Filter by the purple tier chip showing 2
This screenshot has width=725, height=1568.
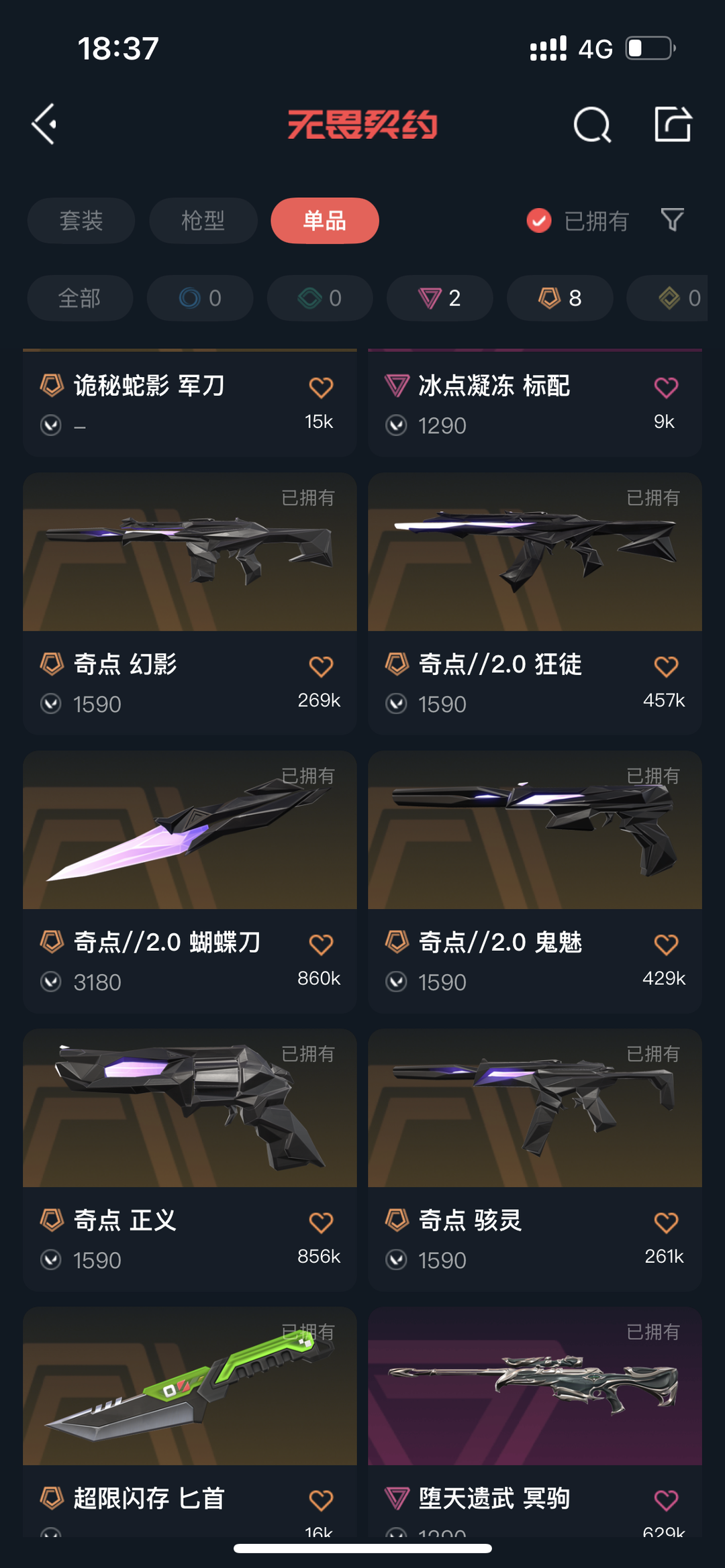[x=440, y=298]
